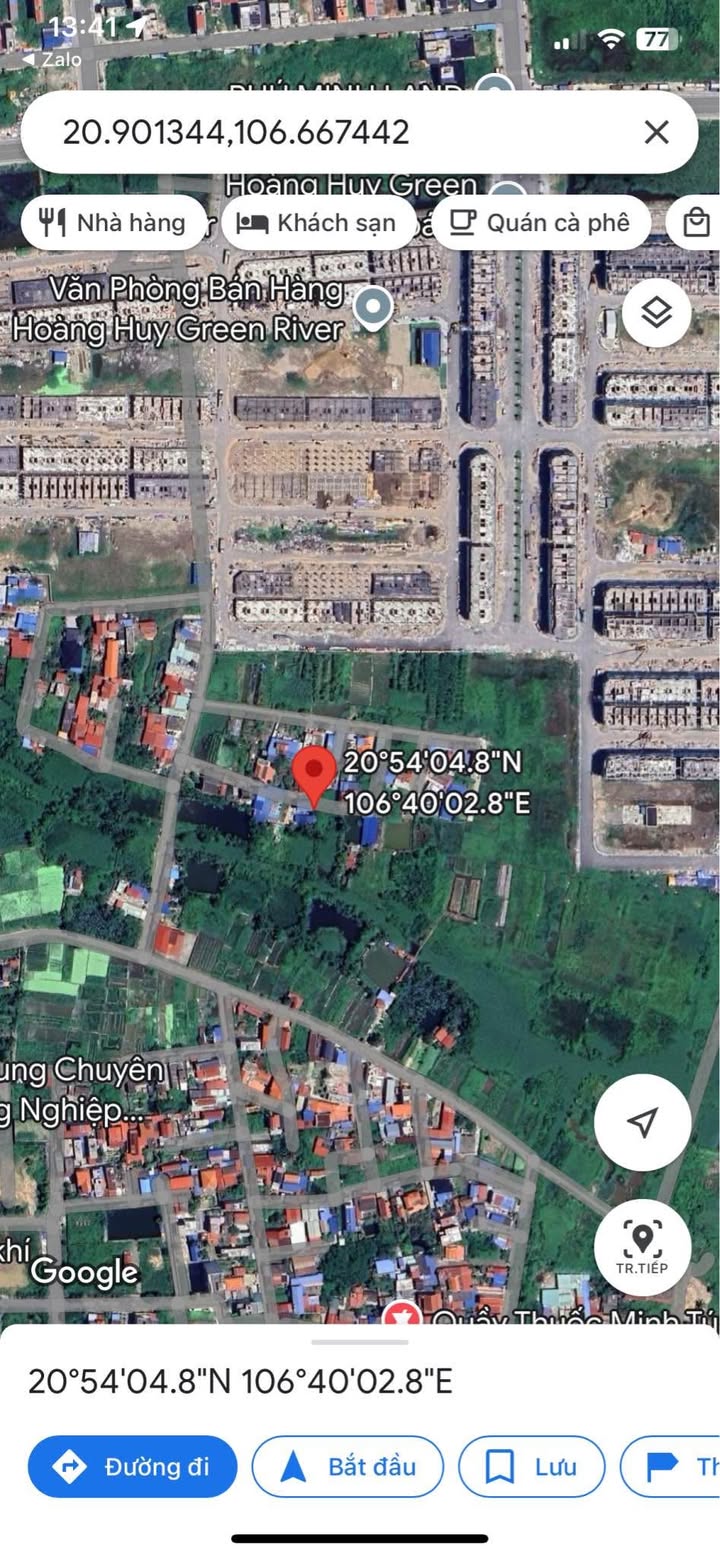The height and width of the screenshot is (1557, 720).
Task: Open Văn Phòng Bán Hàng Hoàng Huy marker
Action: click(374, 308)
